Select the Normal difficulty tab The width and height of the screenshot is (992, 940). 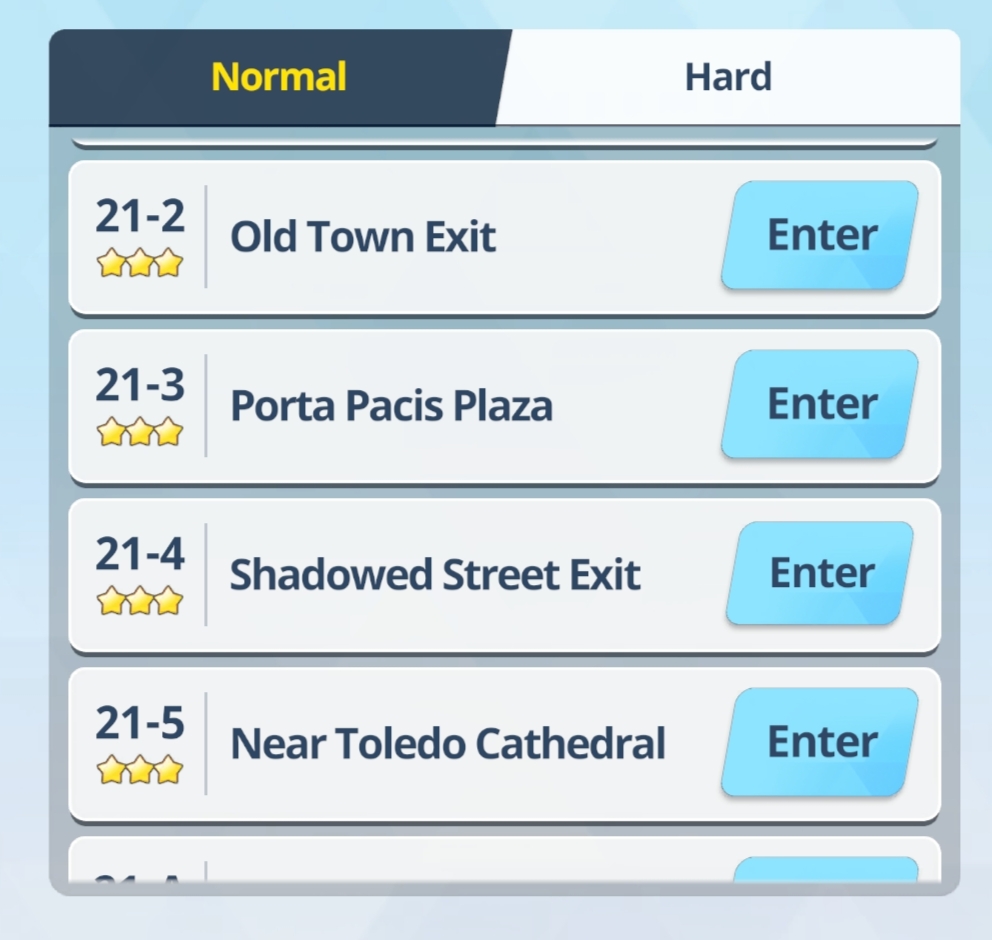coord(279,78)
